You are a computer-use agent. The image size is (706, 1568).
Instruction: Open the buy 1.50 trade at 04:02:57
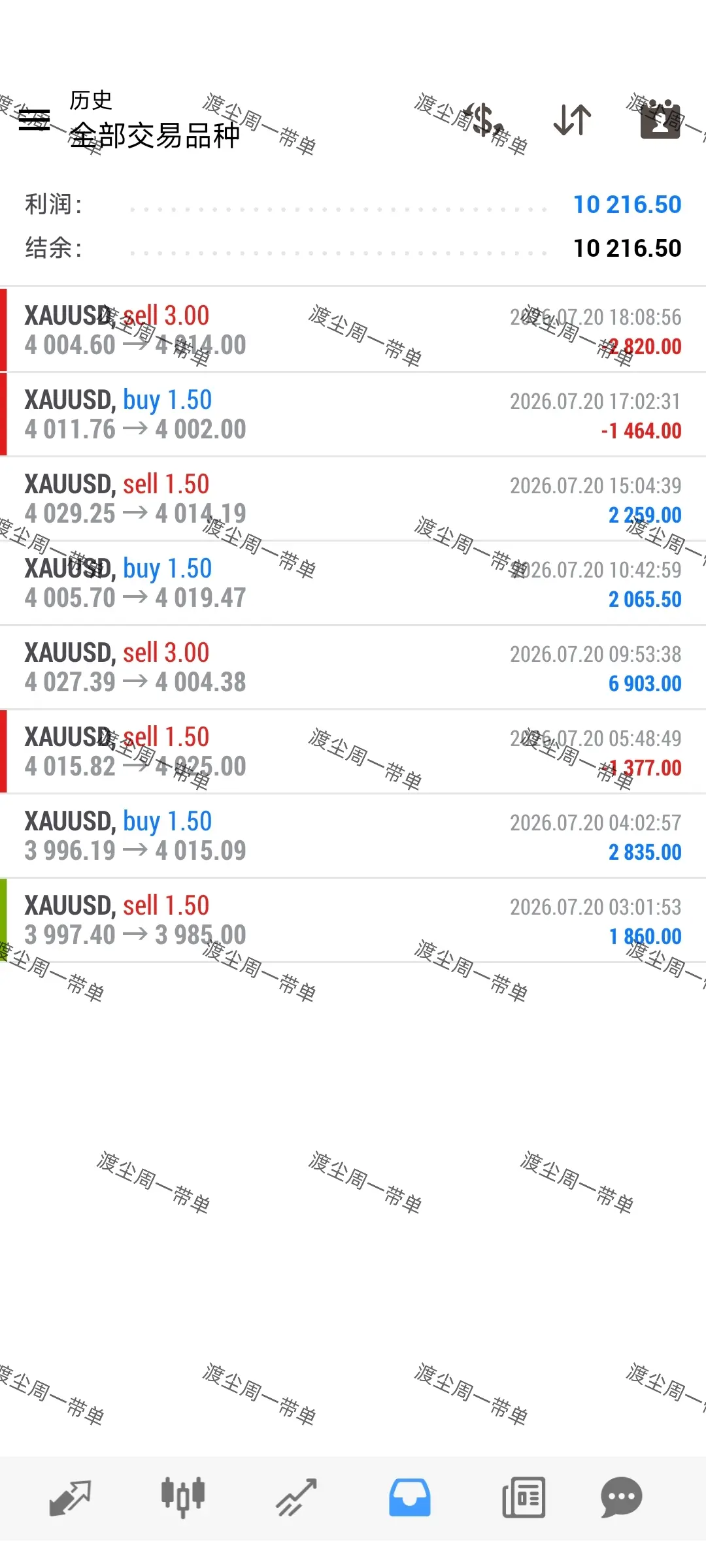(x=353, y=836)
